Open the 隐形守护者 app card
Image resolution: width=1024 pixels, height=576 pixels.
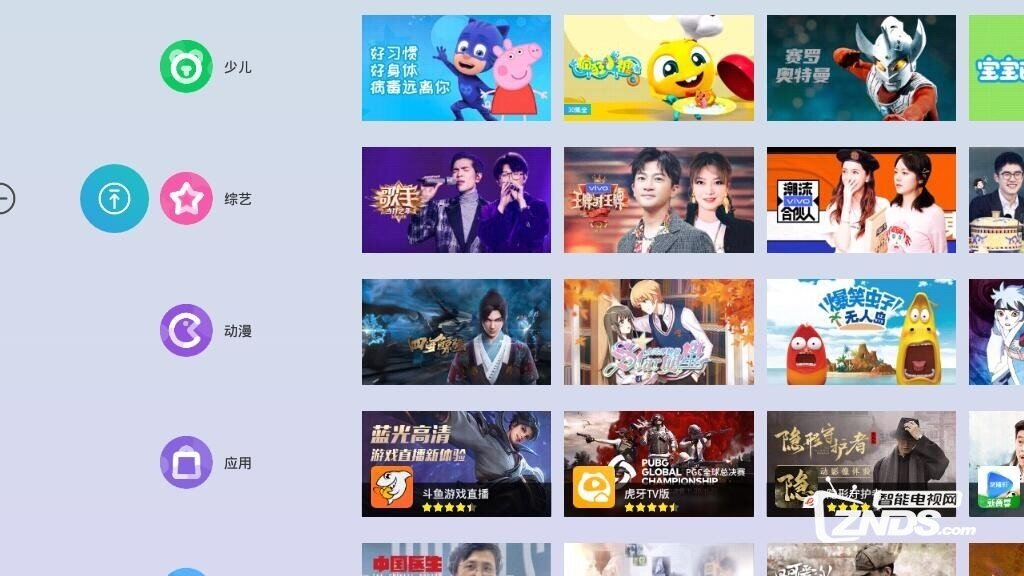point(861,464)
